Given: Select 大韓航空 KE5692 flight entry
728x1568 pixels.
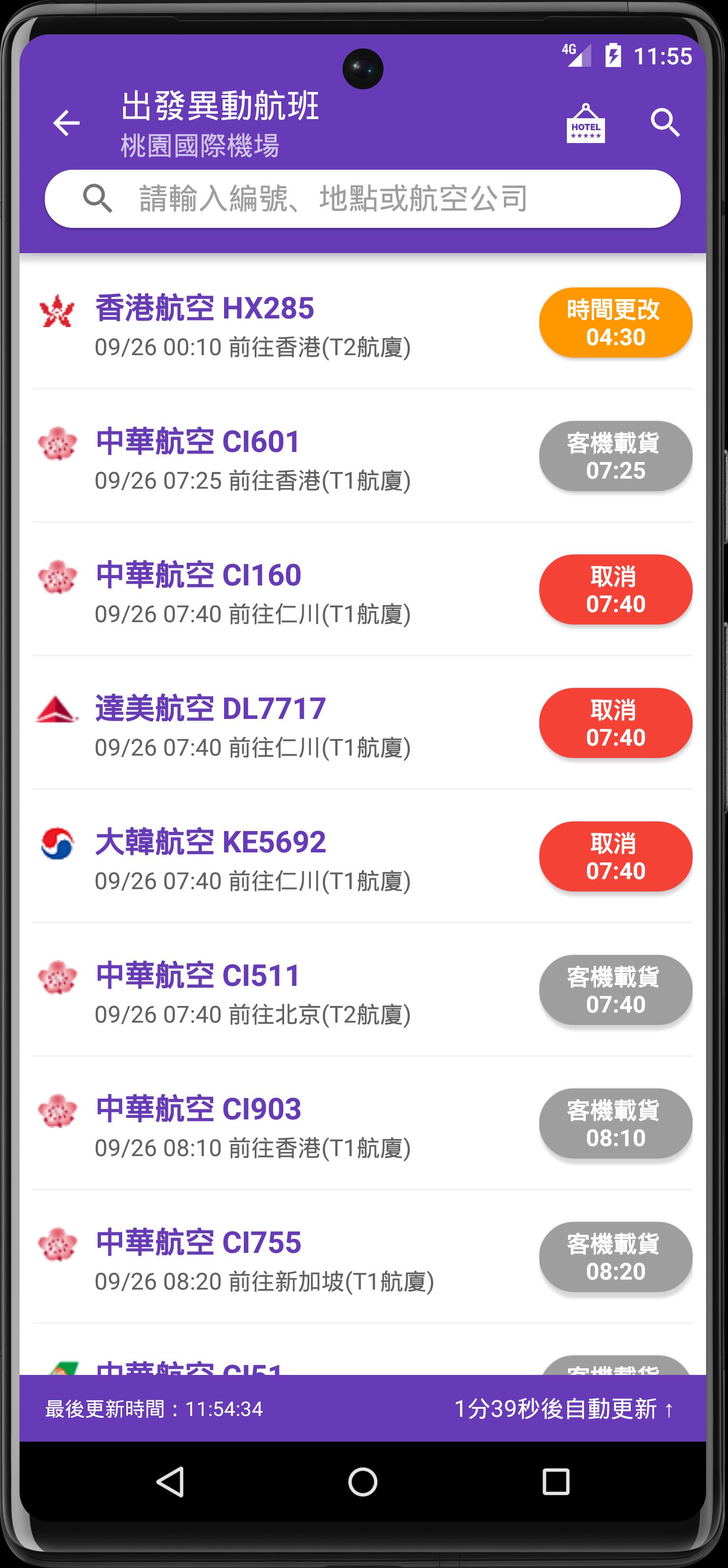Looking at the screenshot, I should tap(363, 856).
